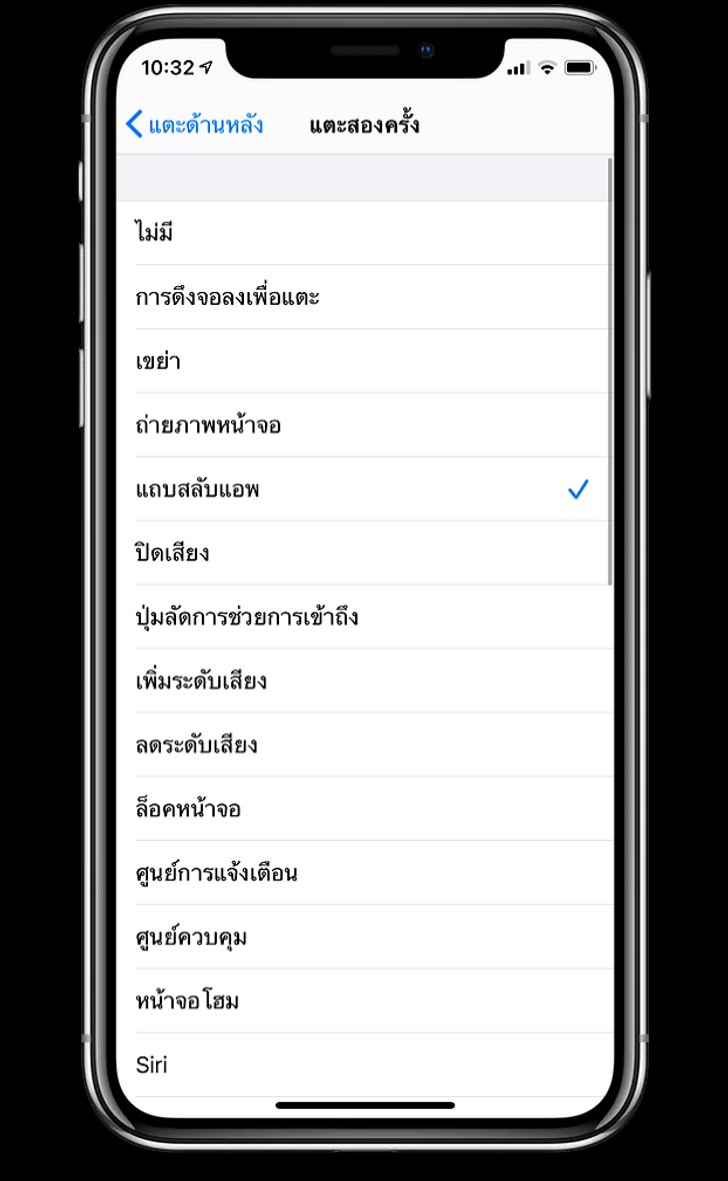Select Siri as the double-tap action
728x1181 pixels.
pyautogui.click(x=364, y=1065)
